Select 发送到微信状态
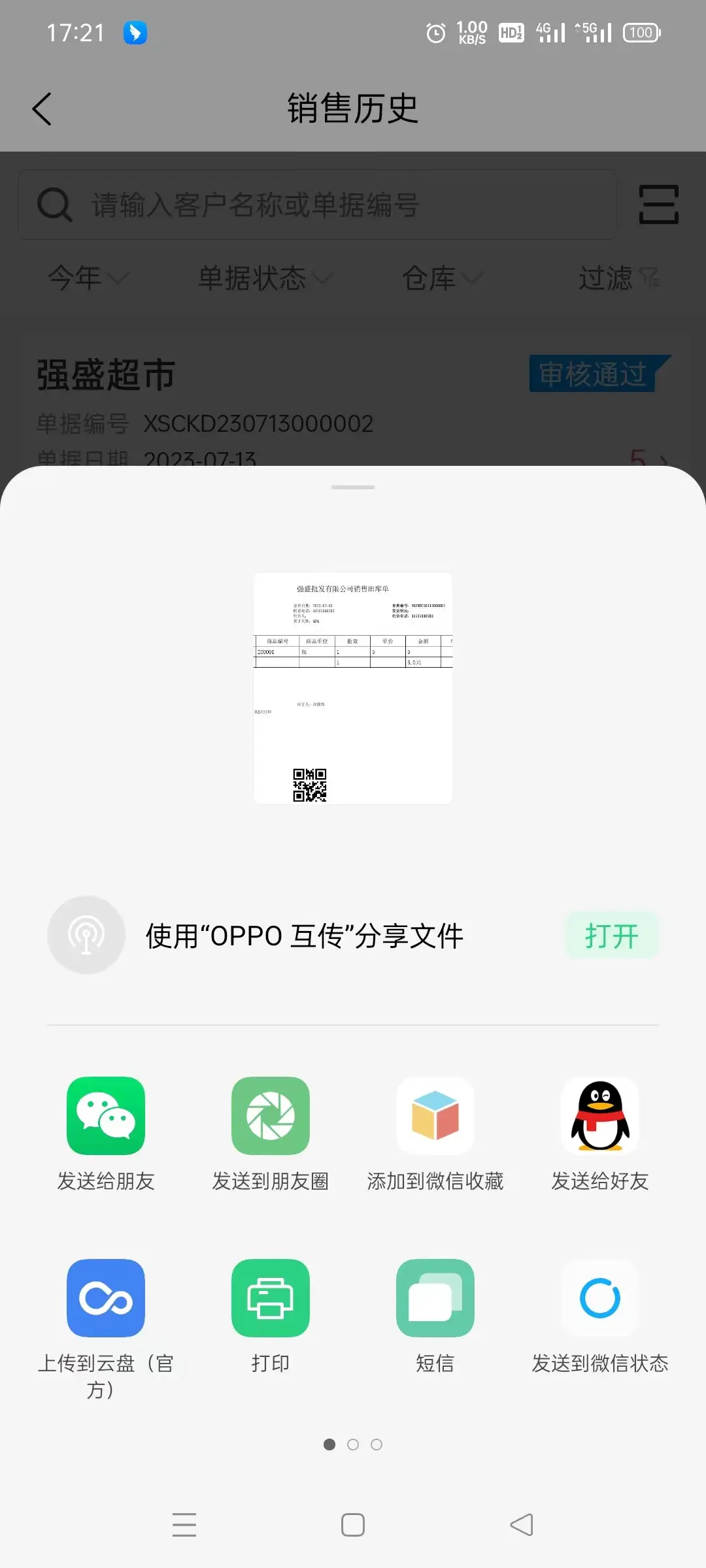 pyautogui.click(x=600, y=1298)
